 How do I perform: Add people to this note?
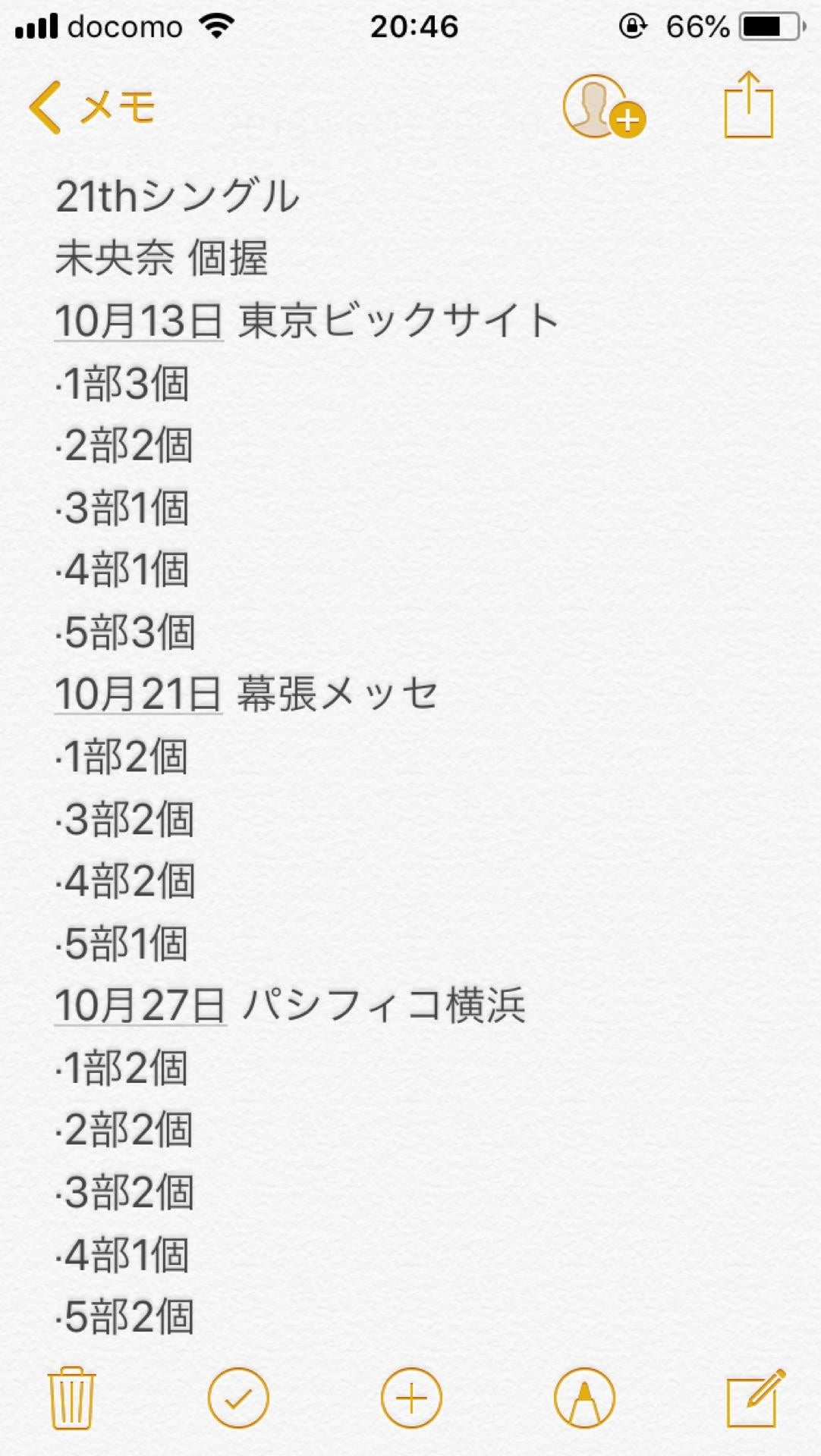pyautogui.click(x=603, y=107)
